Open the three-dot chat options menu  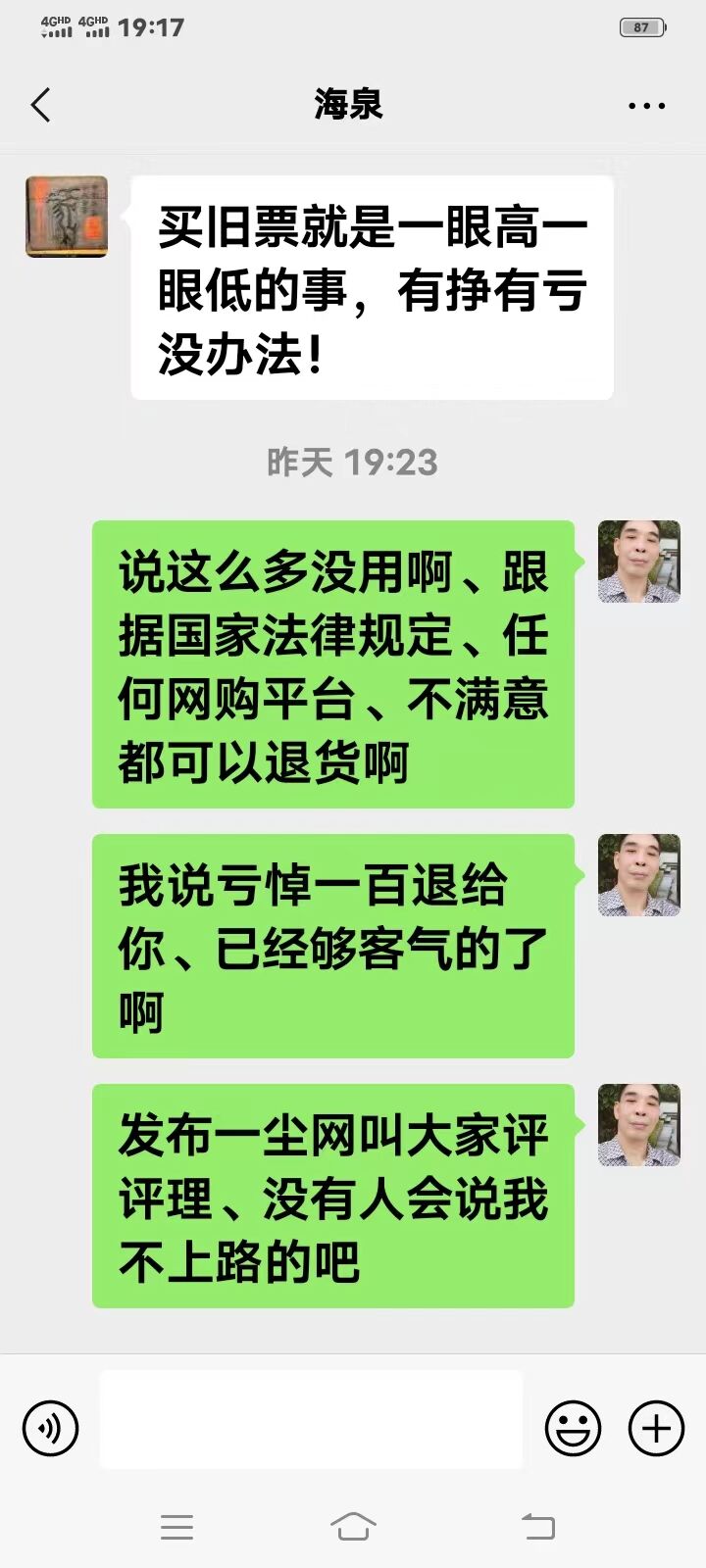click(x=646, y=106)
